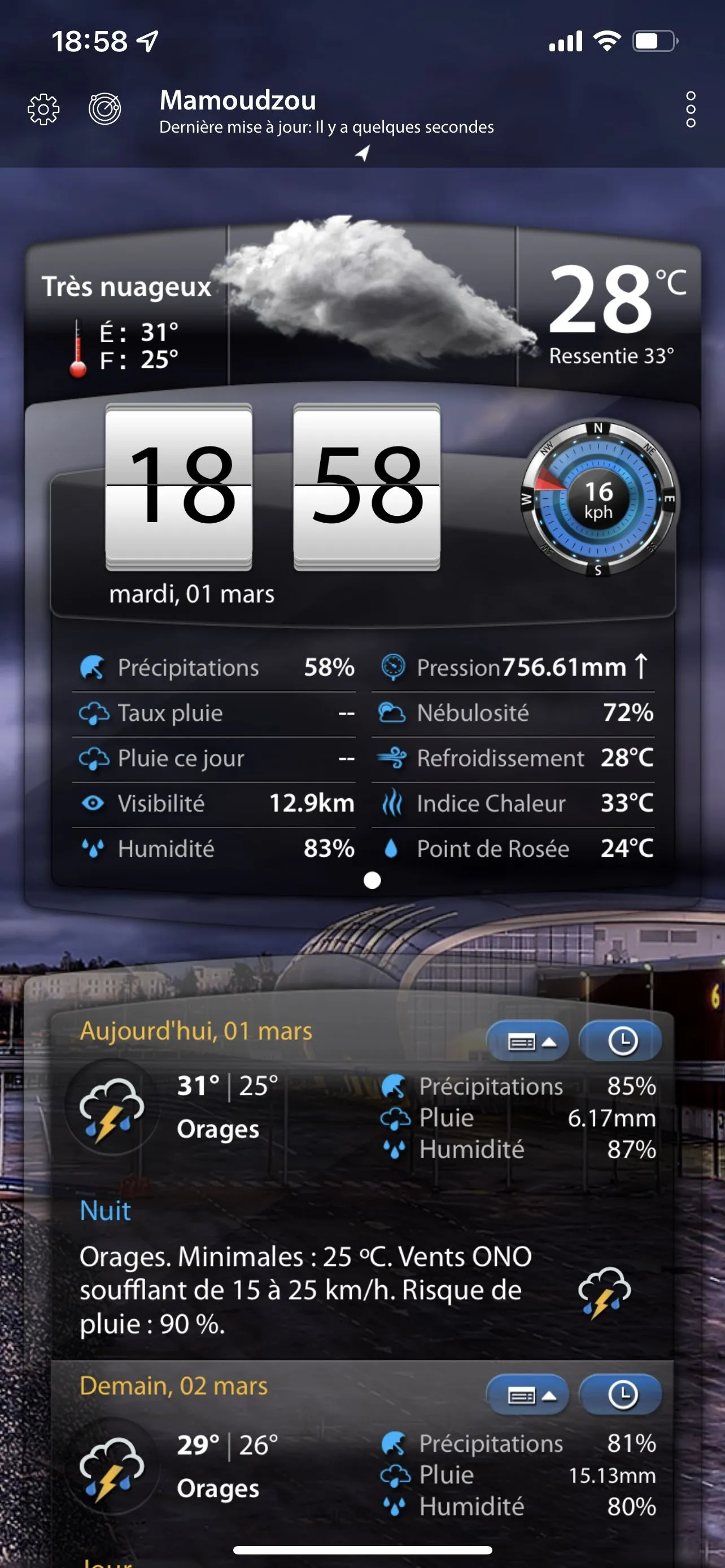Open the settings gear
This screenshot has width=725, height=1568.
(x=43, y=110)
